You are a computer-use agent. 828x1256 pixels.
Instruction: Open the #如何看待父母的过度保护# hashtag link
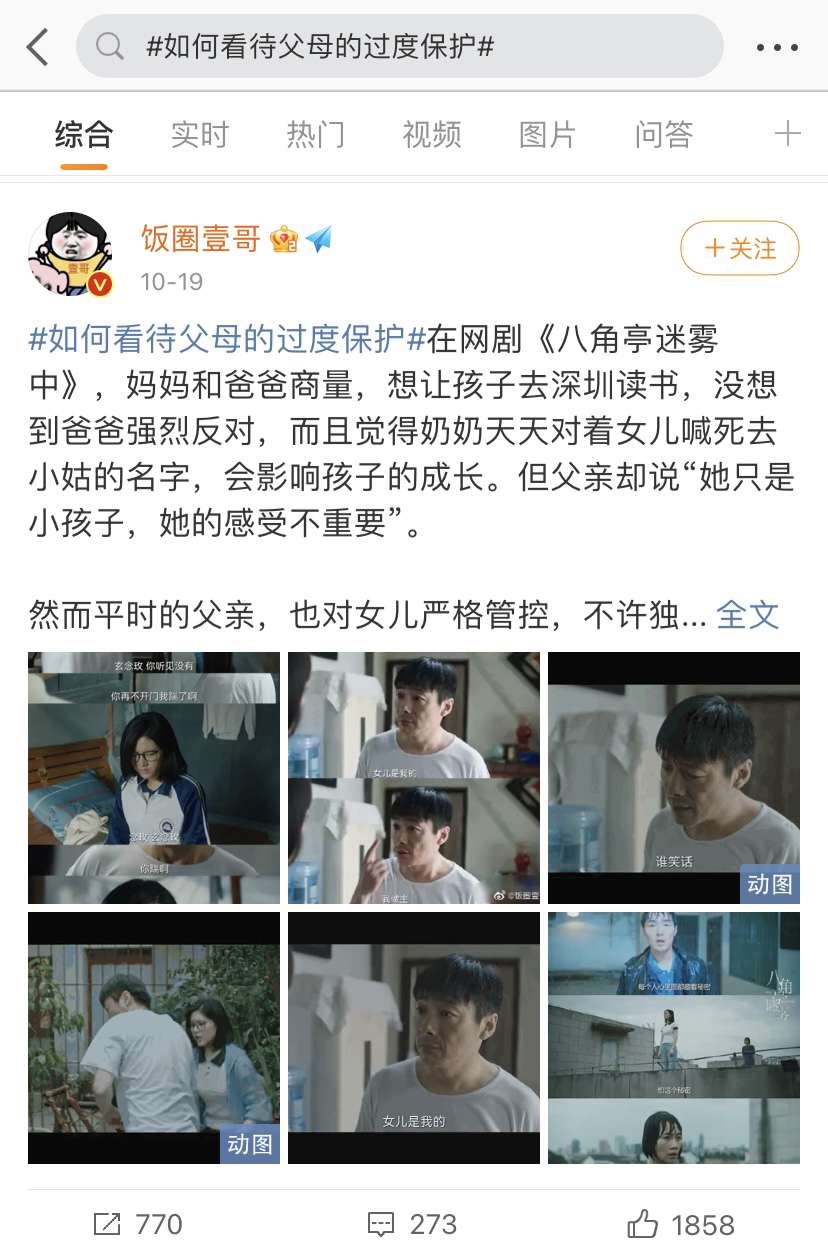228,340
